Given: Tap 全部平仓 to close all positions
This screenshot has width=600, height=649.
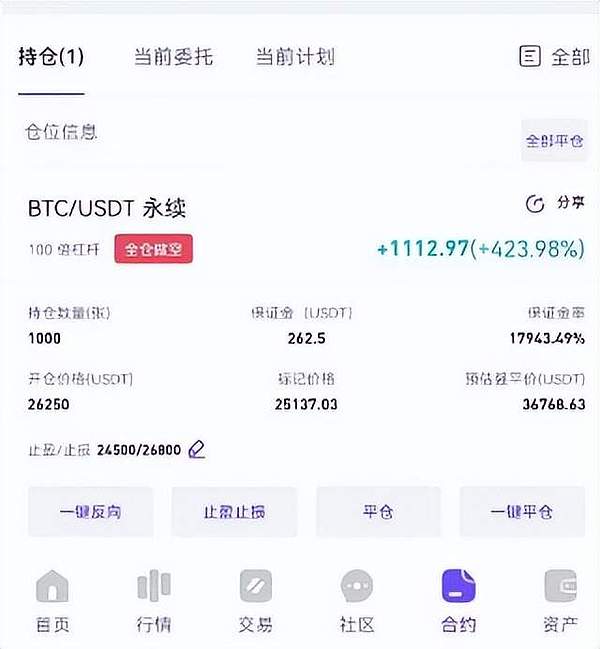Looking at the screenshot, I should pos(554,141).
